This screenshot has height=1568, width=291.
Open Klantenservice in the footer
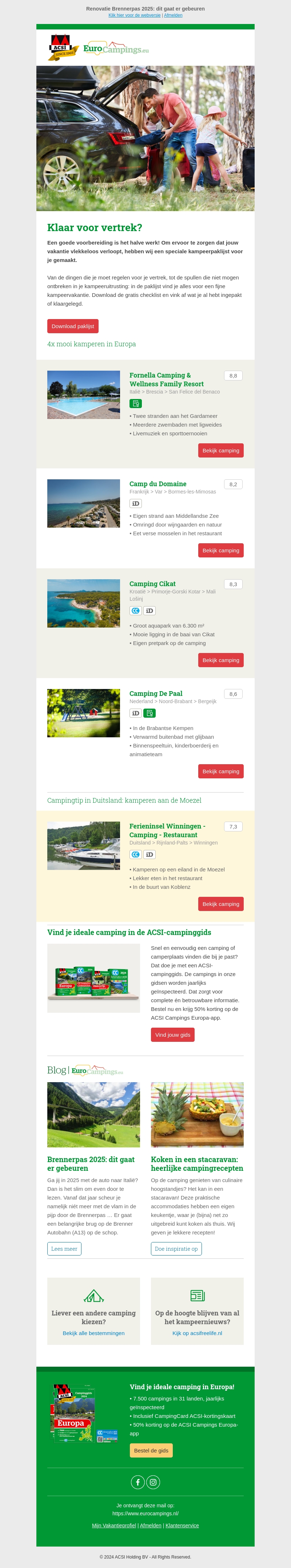pyautogui.click(x=182, y=1525)
